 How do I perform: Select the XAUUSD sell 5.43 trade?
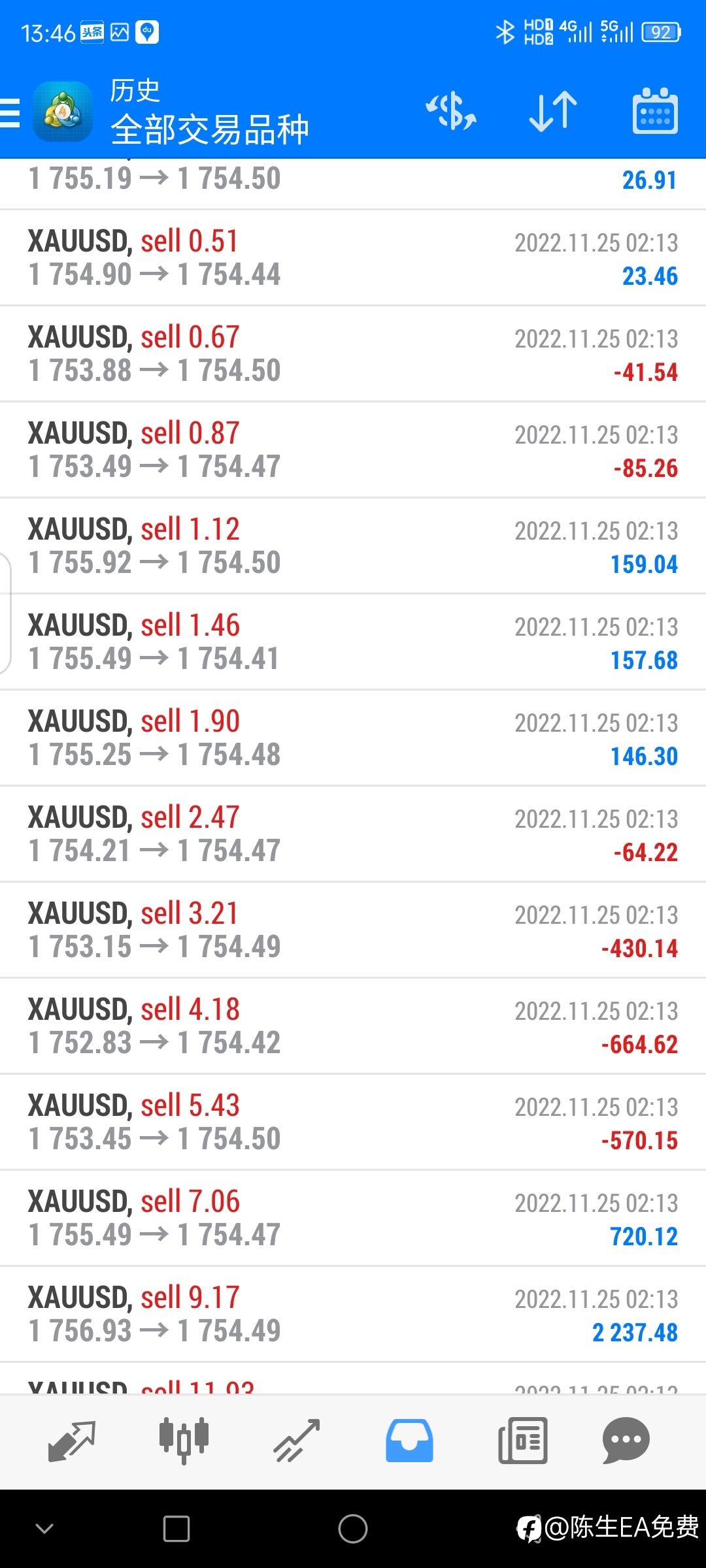pos(353,1122)
